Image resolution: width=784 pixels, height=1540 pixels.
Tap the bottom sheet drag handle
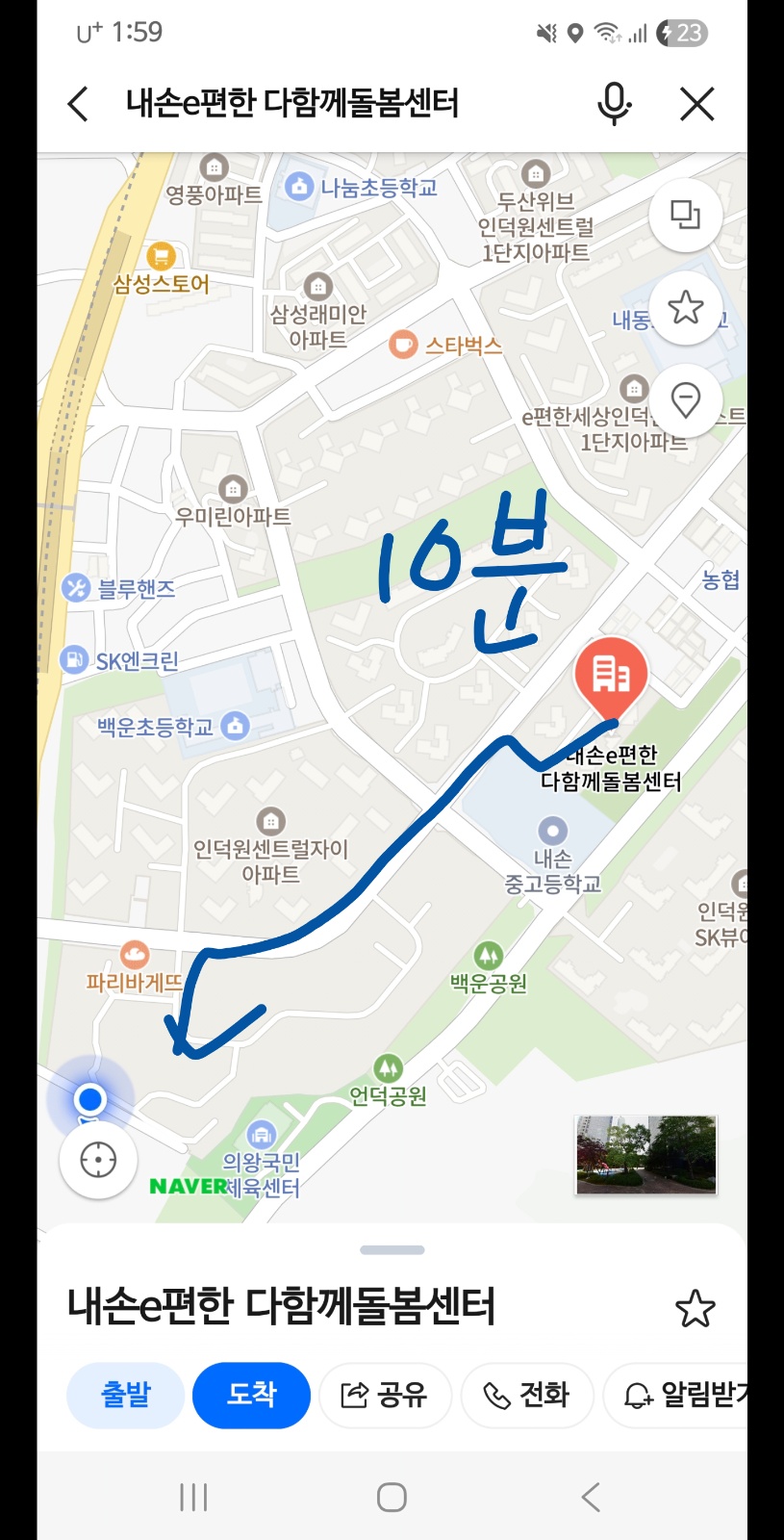(392, 1250)
